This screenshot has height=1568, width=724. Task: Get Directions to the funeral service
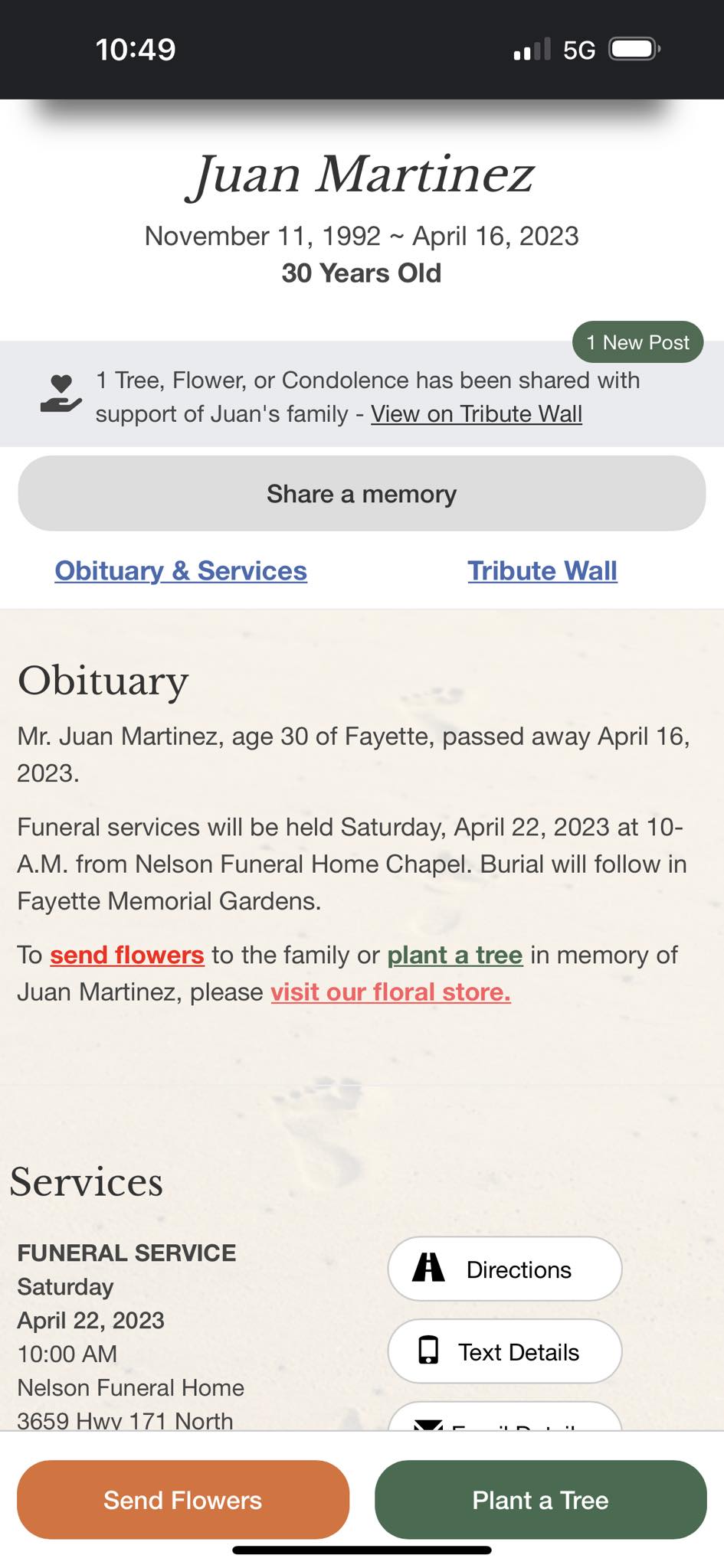click(505, 1269)
